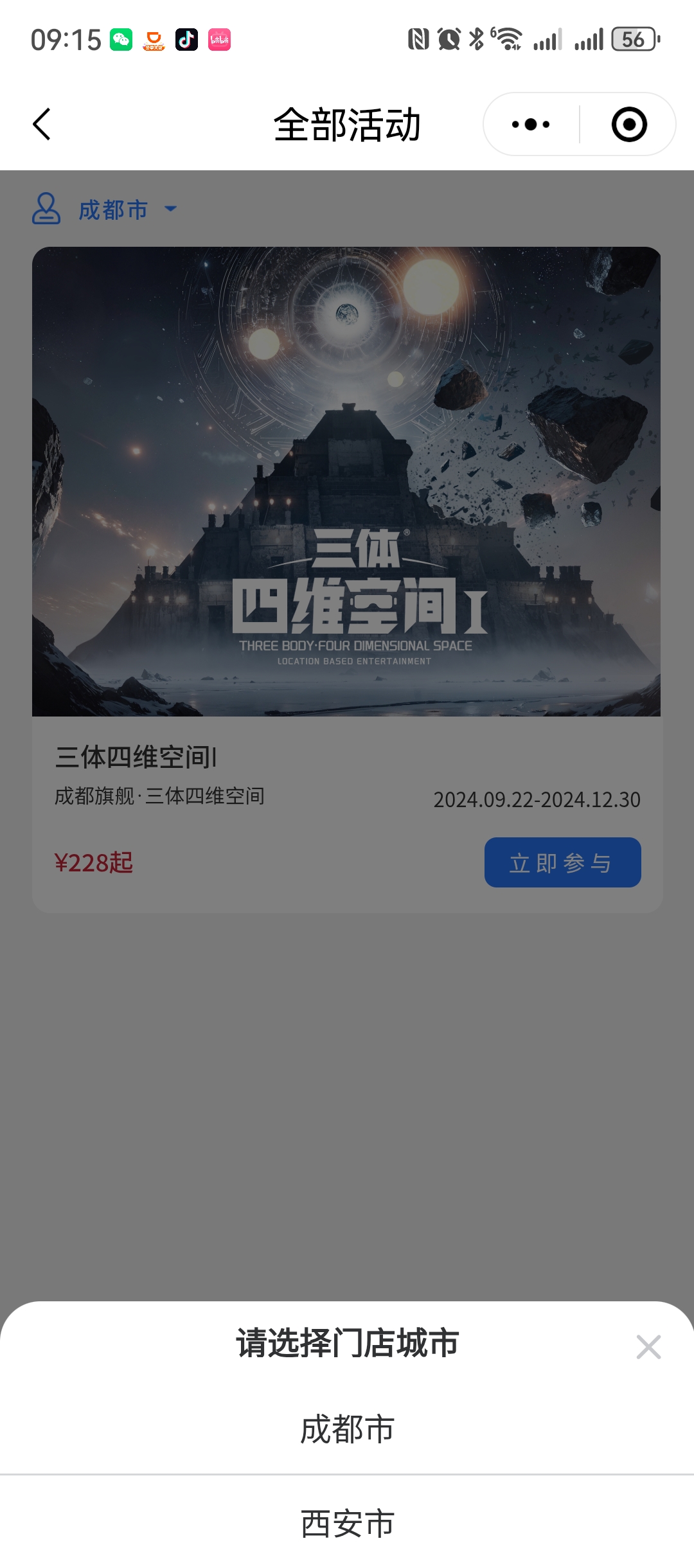Dismiss the city selection sheet
The height and width of the screenshot is (1568, 694).
point(648,1346)
